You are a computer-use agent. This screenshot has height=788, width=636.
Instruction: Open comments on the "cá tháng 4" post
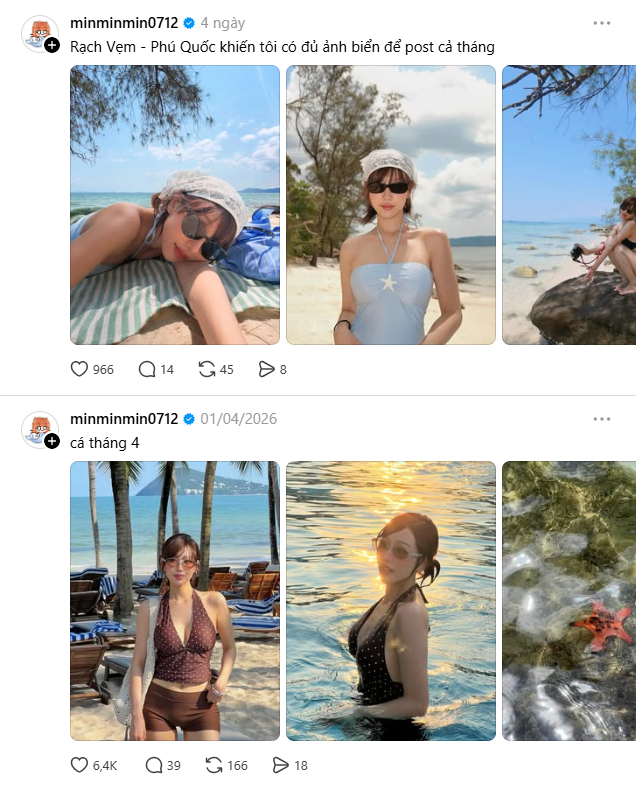(154, 765)
